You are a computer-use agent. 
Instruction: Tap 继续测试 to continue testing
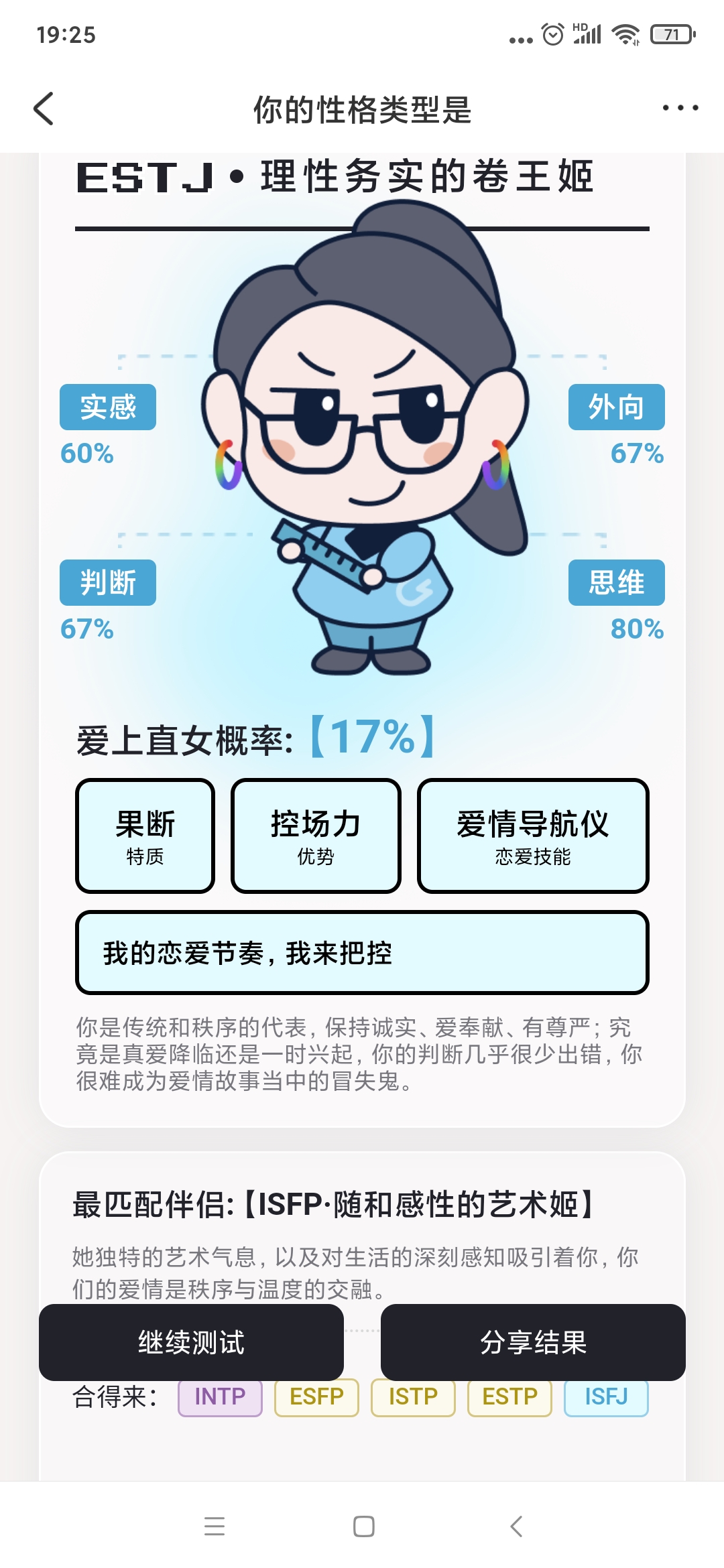[x=191, y=1342]
